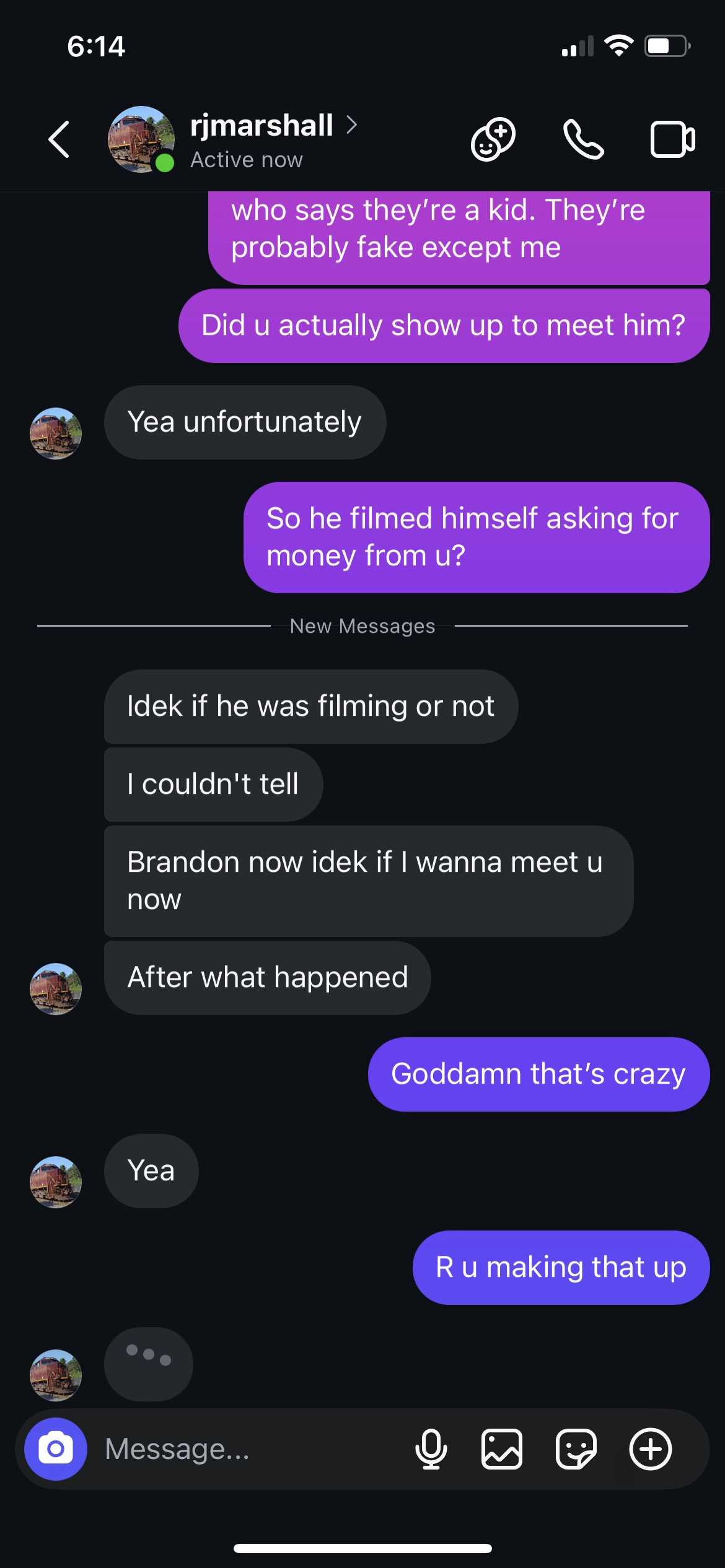Open the sticker picker
The image size is (725, 1568).
click(576, 1449)
